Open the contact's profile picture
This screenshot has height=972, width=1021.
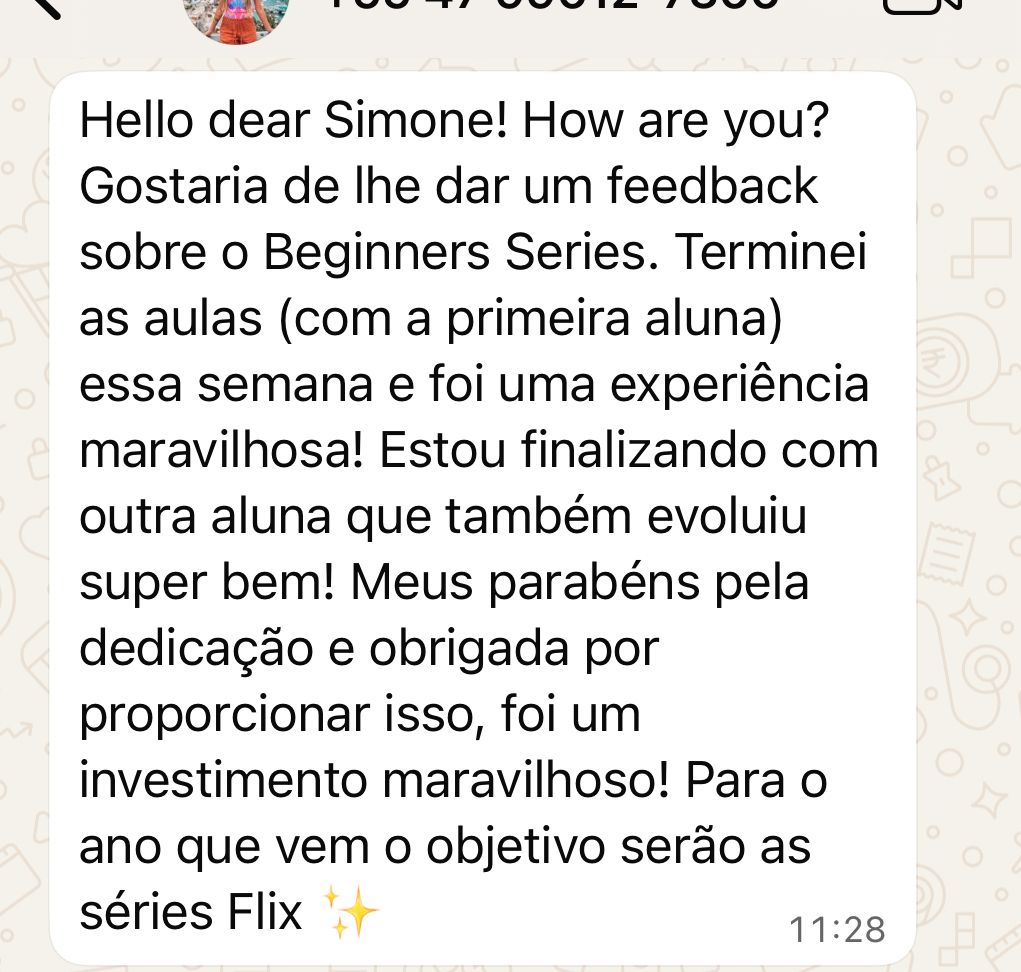pyautogui.click(x=237, y=14)
